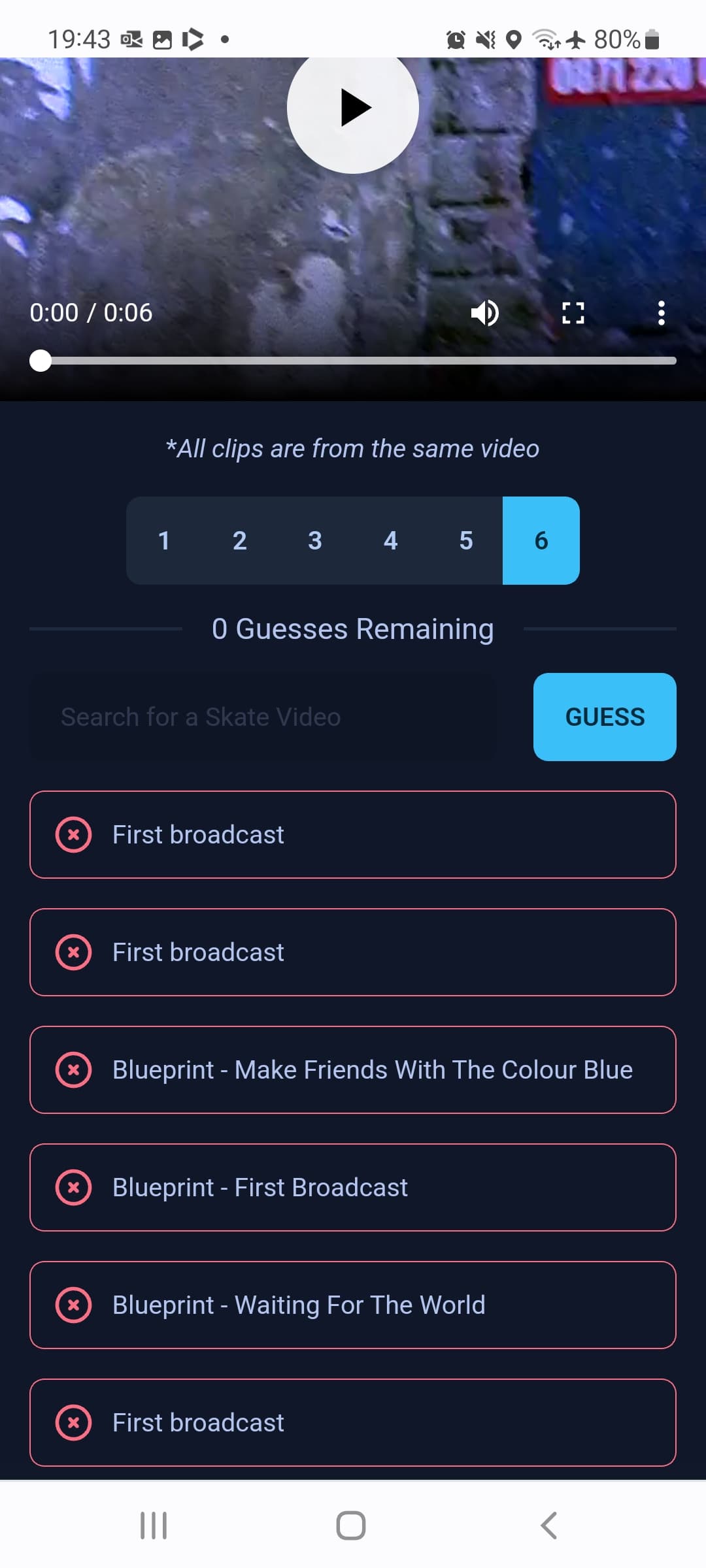
Task: Switch to clip 2
Action: (x=240, y=541)
